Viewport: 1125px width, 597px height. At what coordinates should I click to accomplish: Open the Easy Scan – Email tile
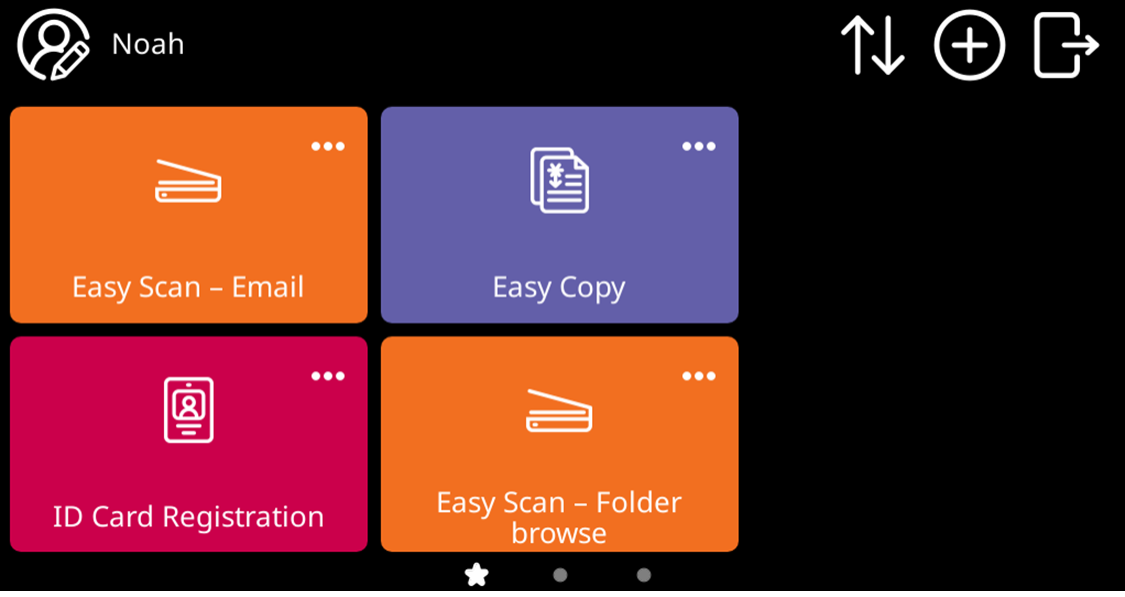(188, 215)
